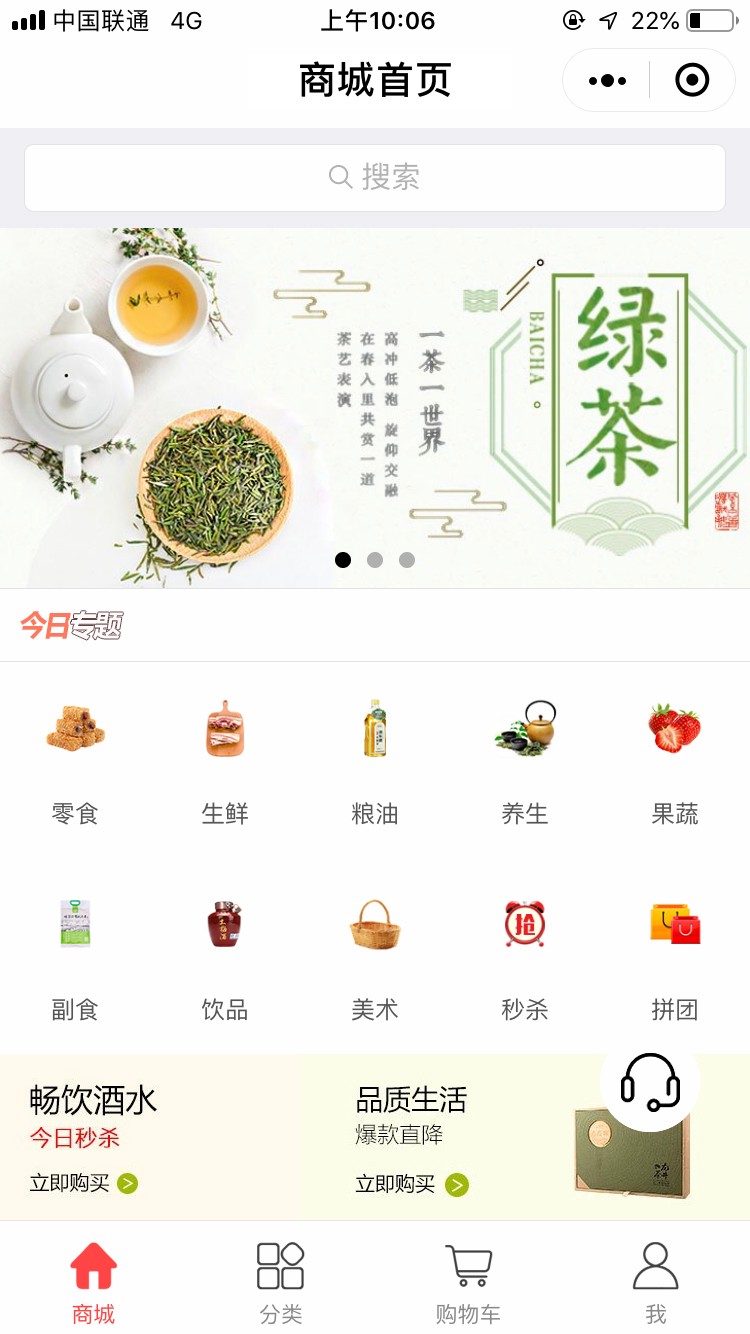Select the 副食 category
The height and width of the screenshot is (1334, 750).
[75, 956]
